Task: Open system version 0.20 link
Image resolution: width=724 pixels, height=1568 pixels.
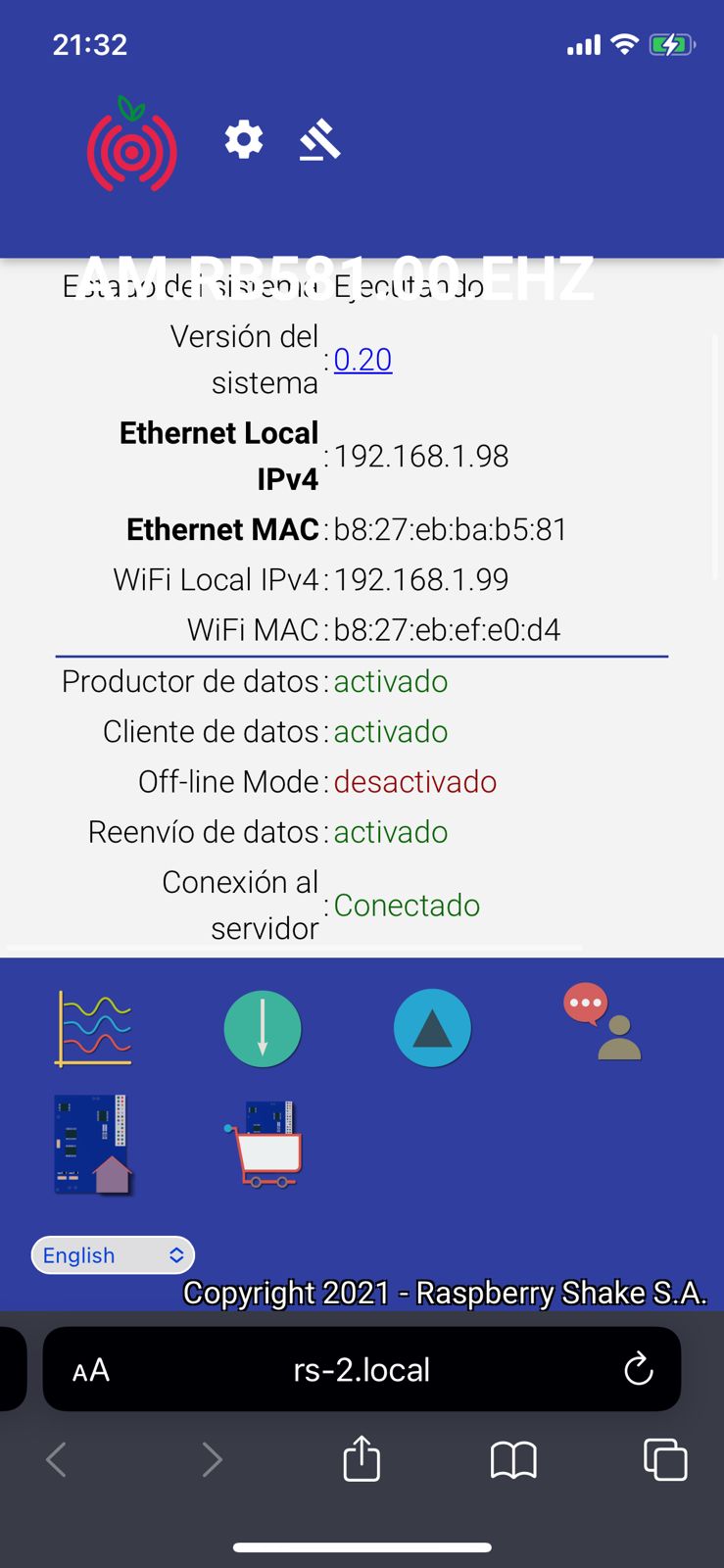Action: [362, 360]
